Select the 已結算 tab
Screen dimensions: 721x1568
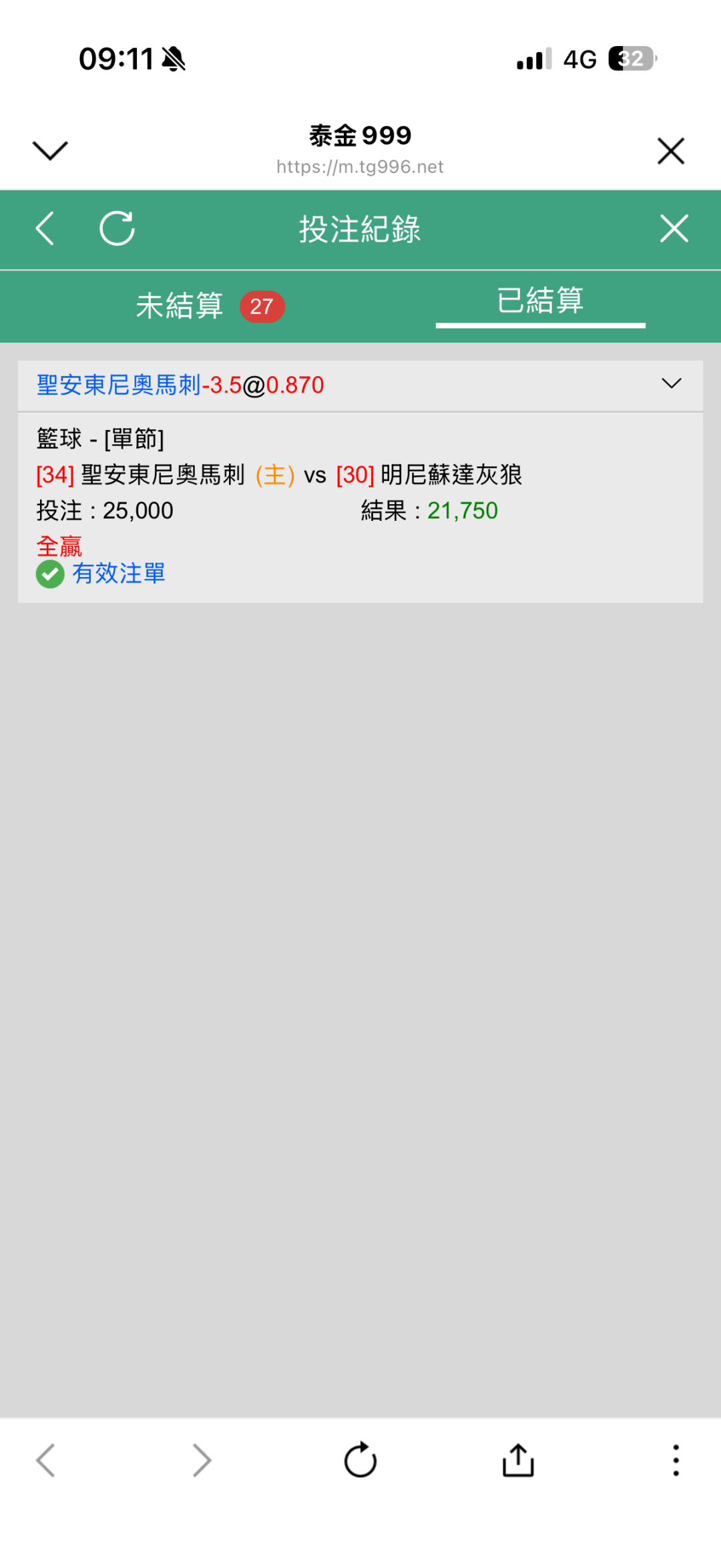540,301
